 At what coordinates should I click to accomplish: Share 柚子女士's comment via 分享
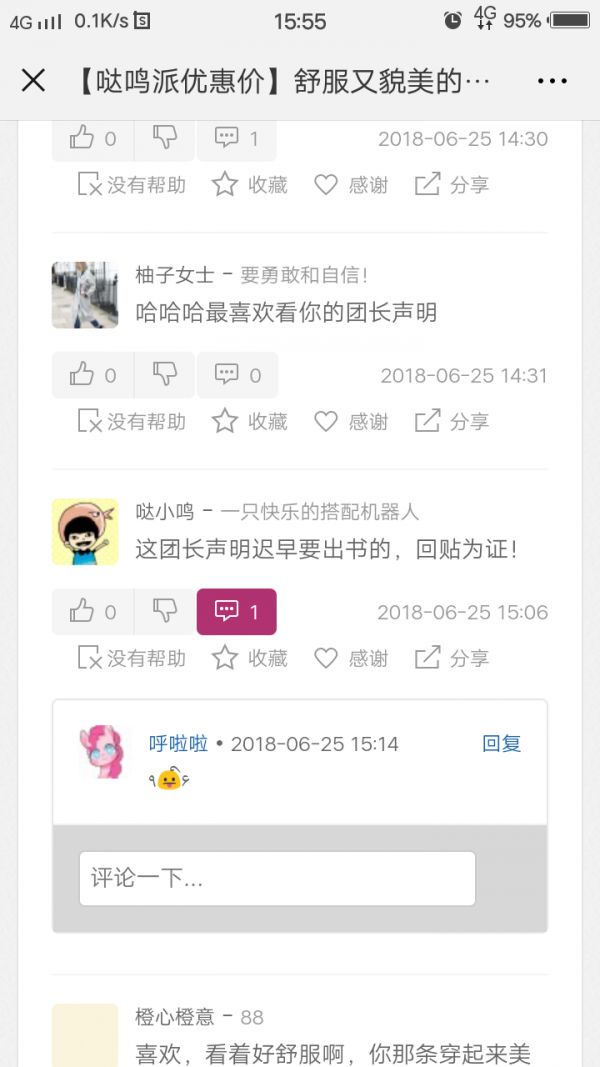tap(452, 422)
